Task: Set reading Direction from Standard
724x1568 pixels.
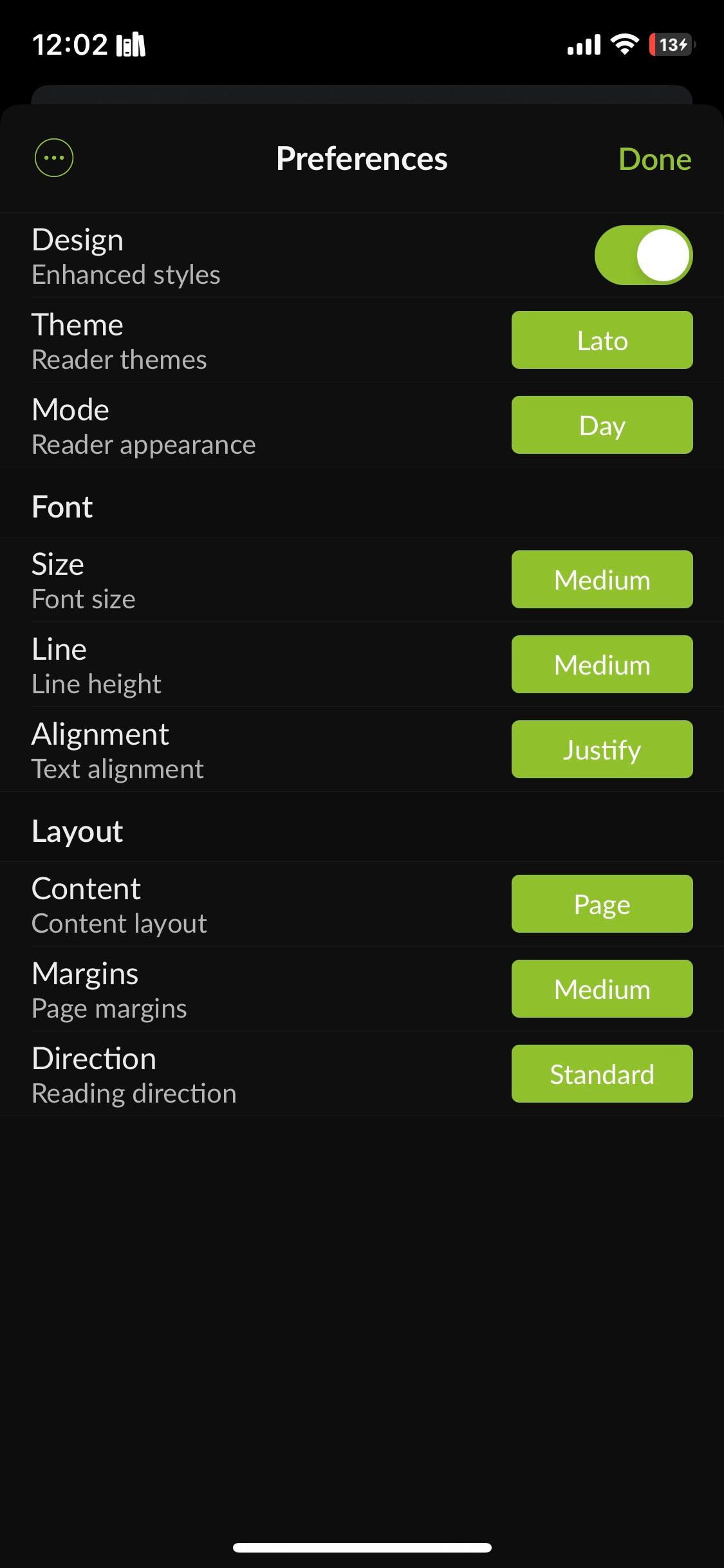Action: [601, 1074]
